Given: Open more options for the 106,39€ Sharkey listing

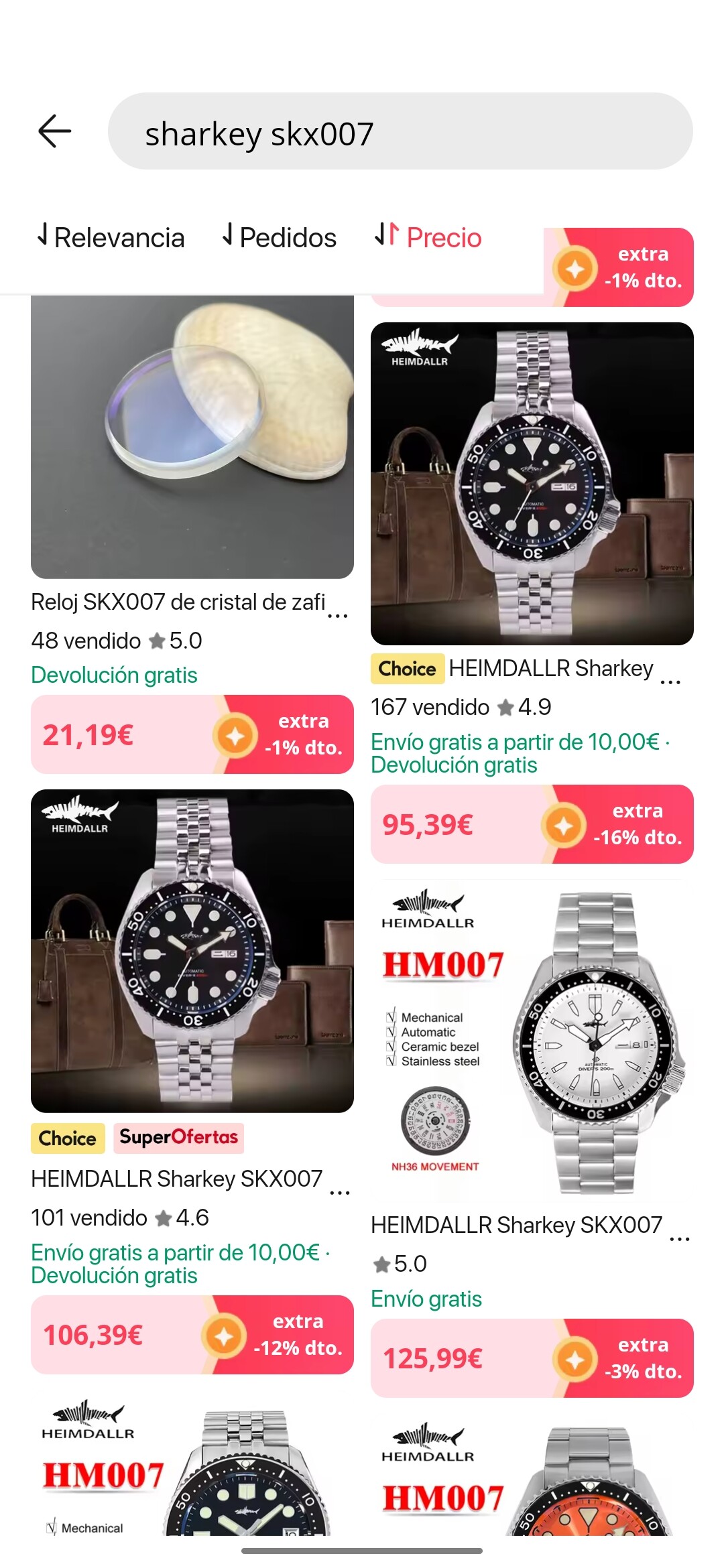Looking at the screenshot, I should coord(340,1193).
